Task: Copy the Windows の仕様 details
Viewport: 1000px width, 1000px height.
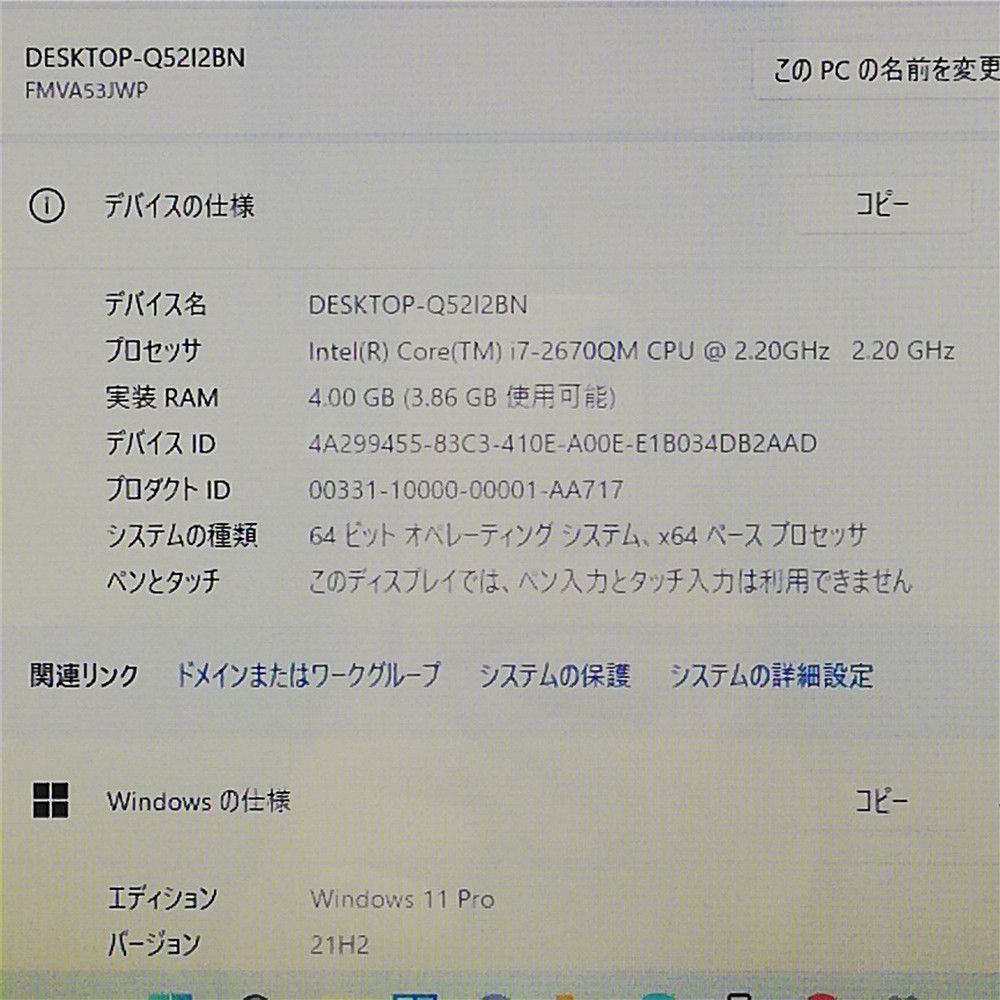Action: tap(881, 801)
